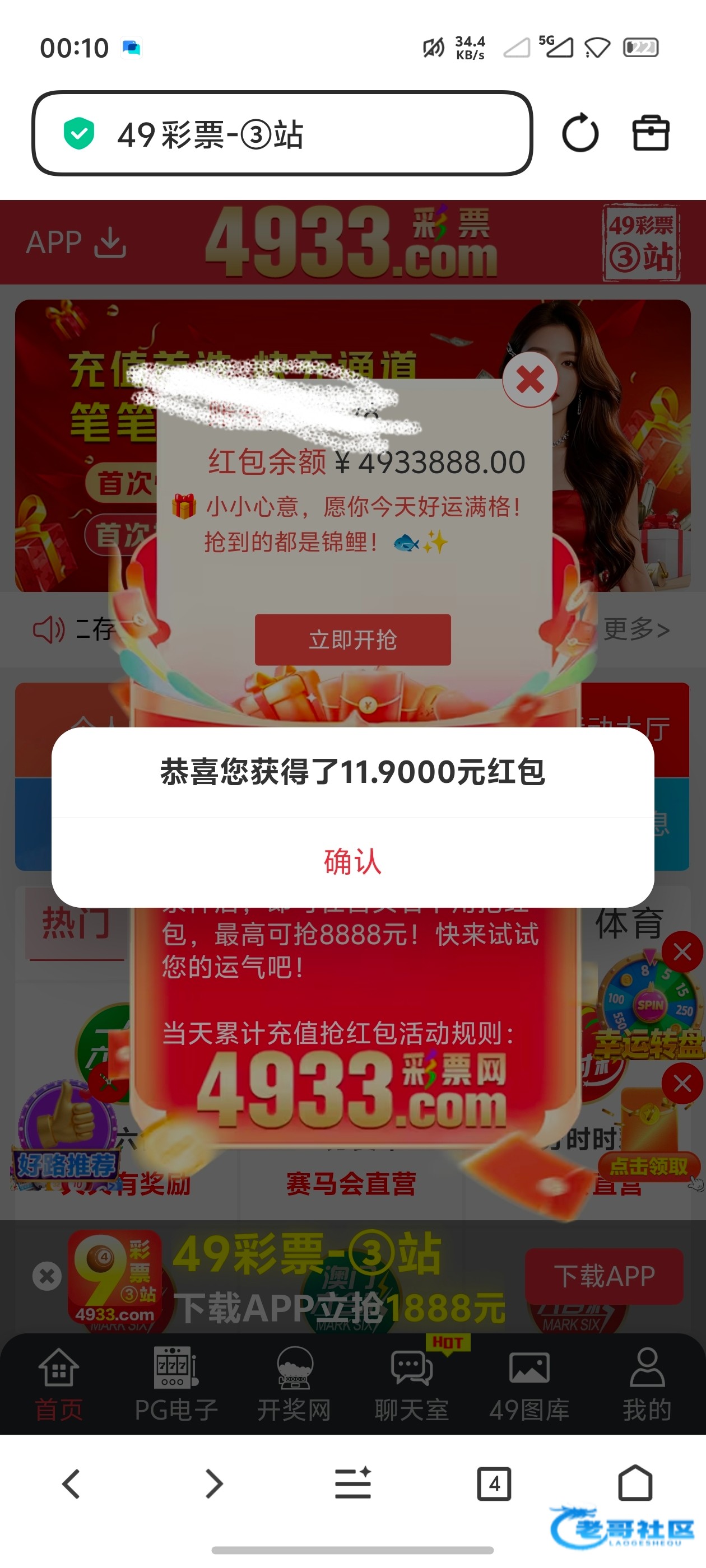The width and height of the screenshot is (706, 1568).
Task: Open the browser toolbox icon
Action: click(651, 133)
